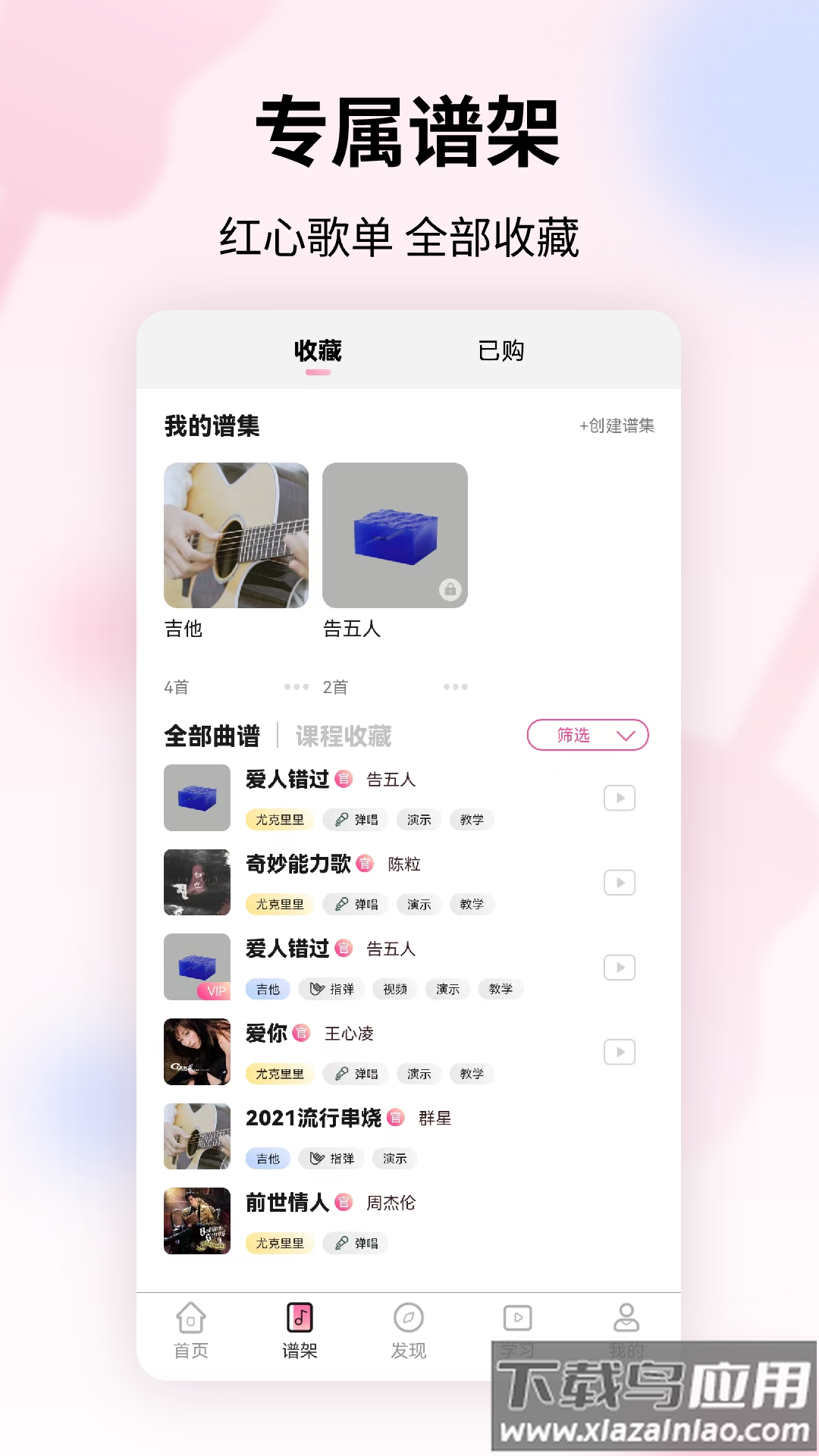
Task: Select the 弹唱 tag on 前世情人
Action: tap(355, 1244)
